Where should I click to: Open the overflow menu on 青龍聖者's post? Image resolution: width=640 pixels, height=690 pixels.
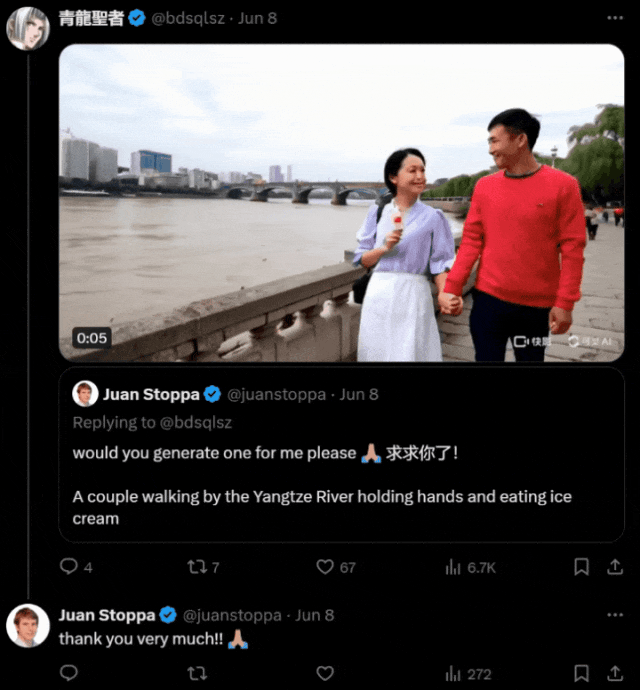pyautogui.click(x=614, y=18)
